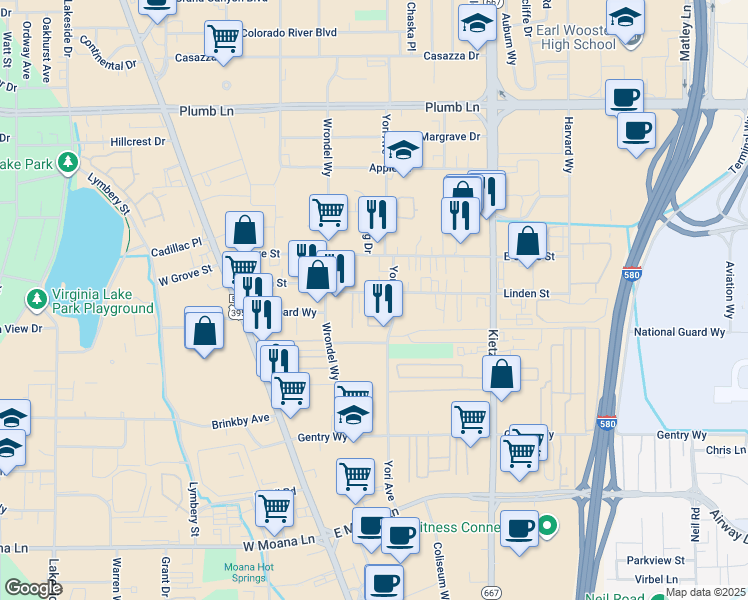Select the shopping bag marker near Virginia Lake Park Playground
The image size is (748, 600).
pyautogui.click(x=204, y=331)
